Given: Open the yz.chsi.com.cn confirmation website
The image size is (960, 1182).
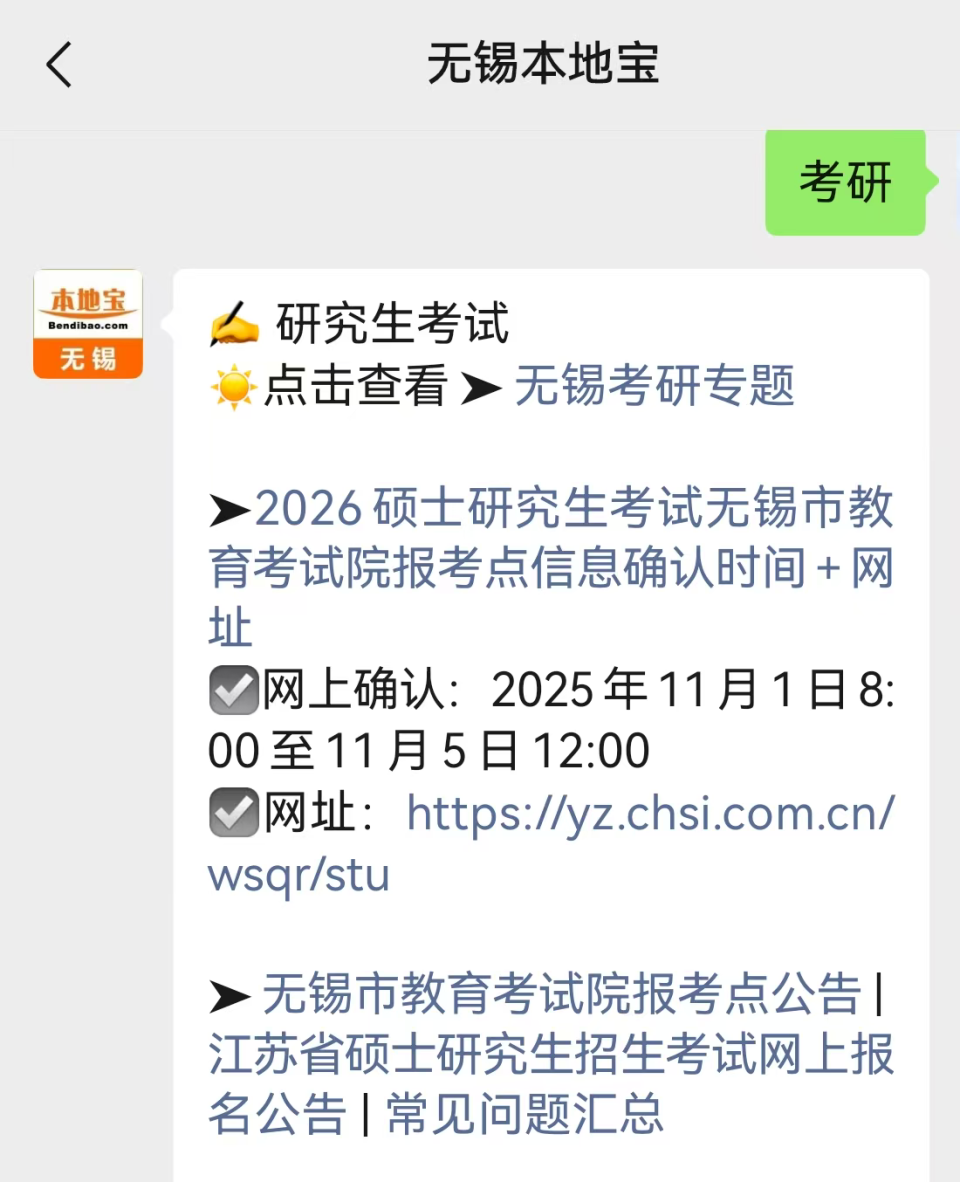Looking at the screenshot, I should [x=650, y=813].
